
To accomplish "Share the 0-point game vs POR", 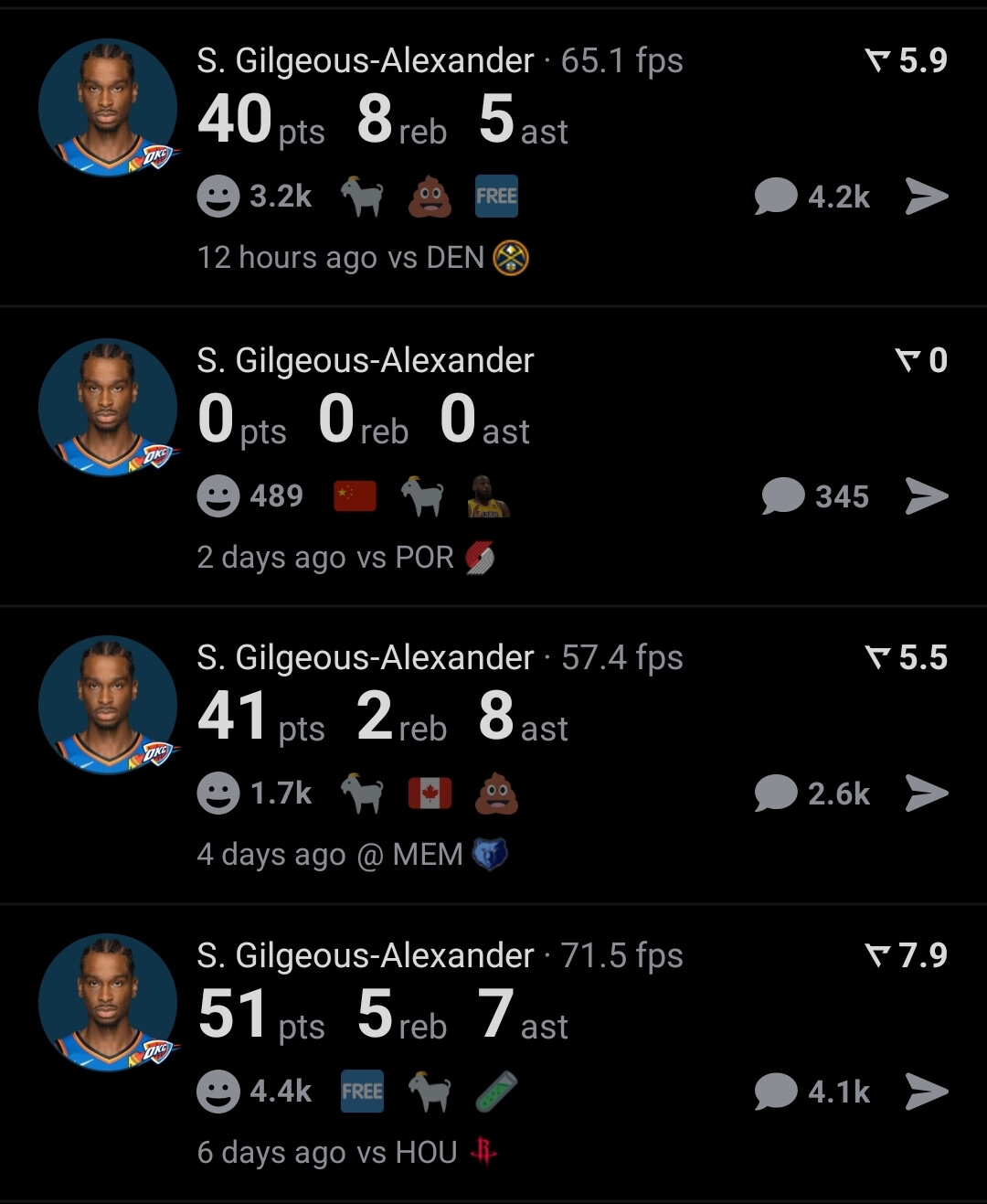I will click(x=926, y=496).
